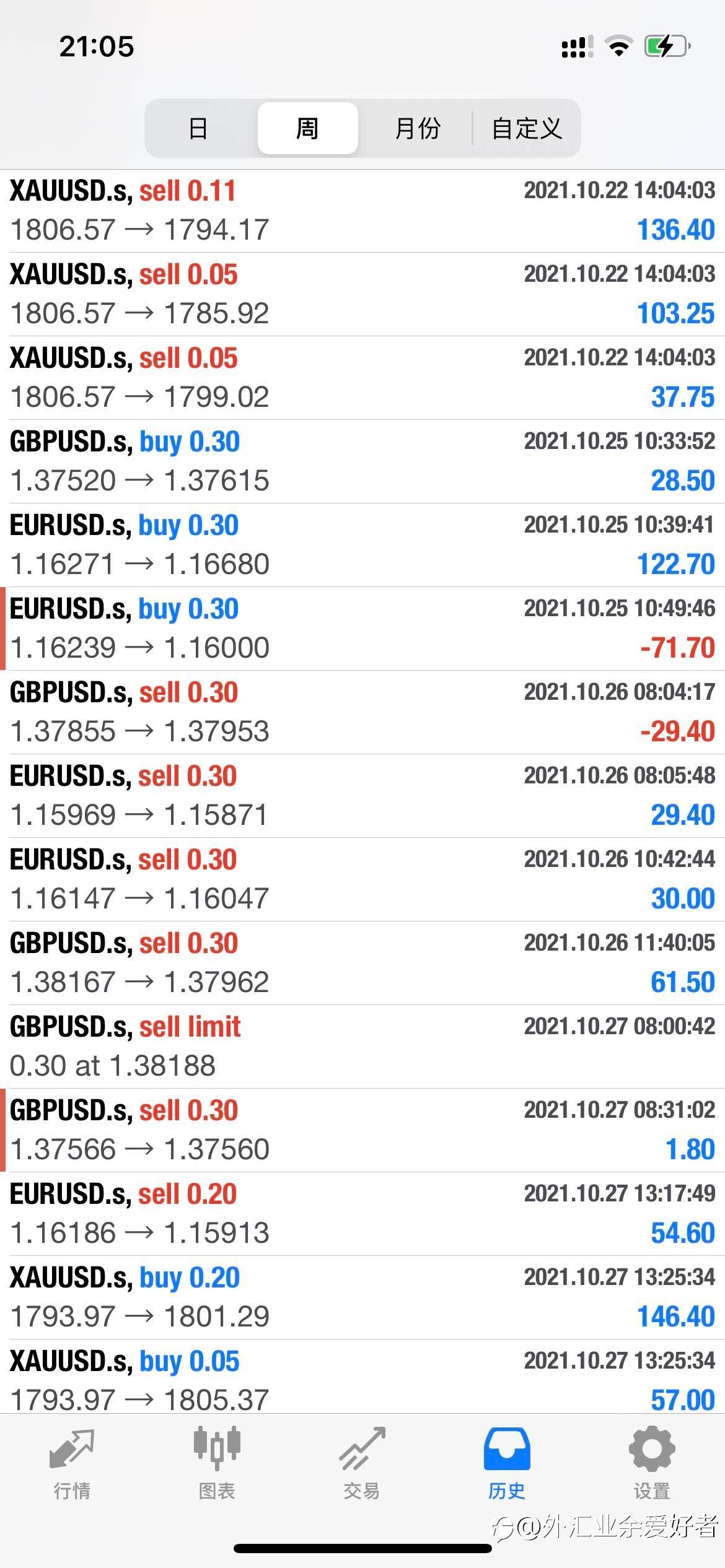Expand GBPUSD.s sell trade with 61.50 profit
725x1568 pixels.
[362, 963]
